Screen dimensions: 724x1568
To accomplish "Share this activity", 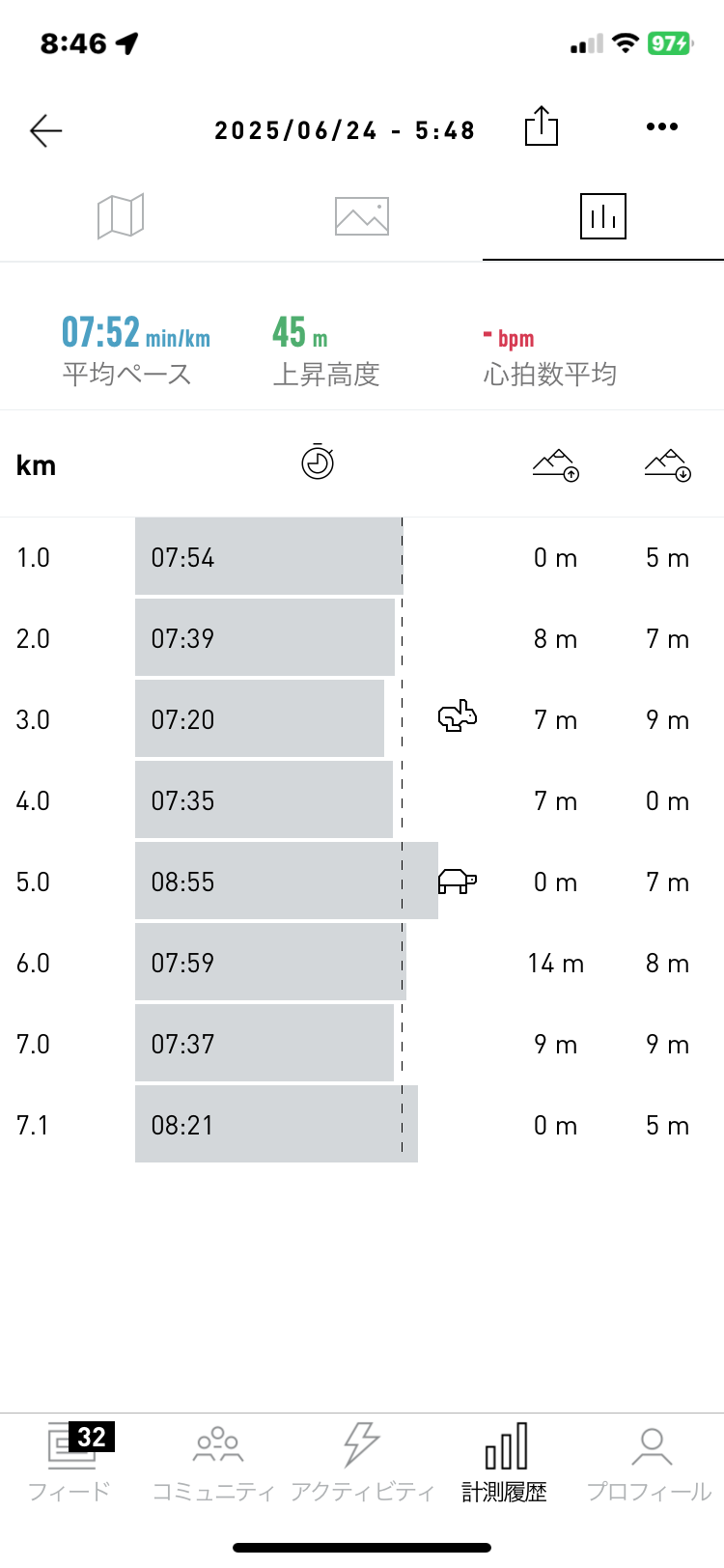I will [x=542, y=126].
